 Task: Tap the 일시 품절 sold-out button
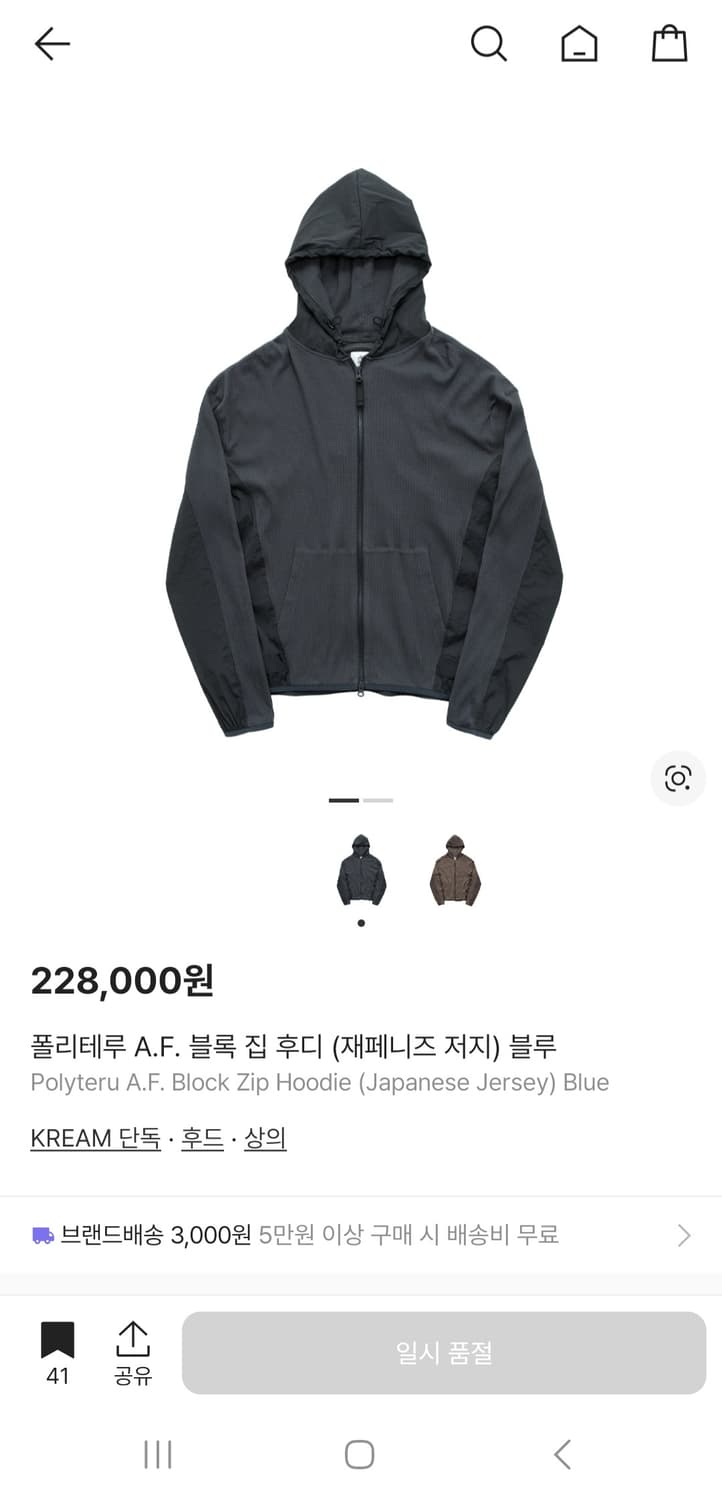pyautogui.click(x=443, y=1352)
